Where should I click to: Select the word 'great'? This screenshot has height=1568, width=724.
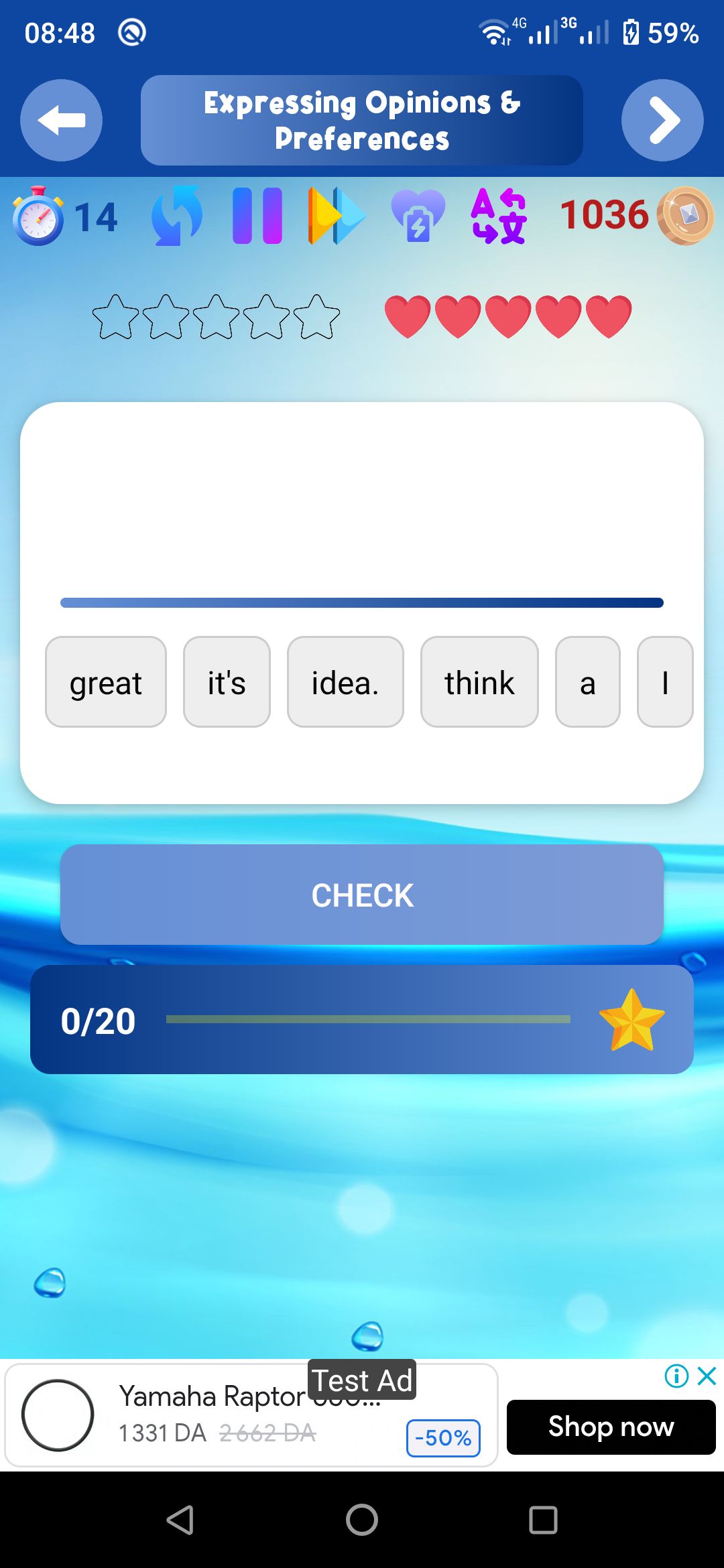click(106, 682)
